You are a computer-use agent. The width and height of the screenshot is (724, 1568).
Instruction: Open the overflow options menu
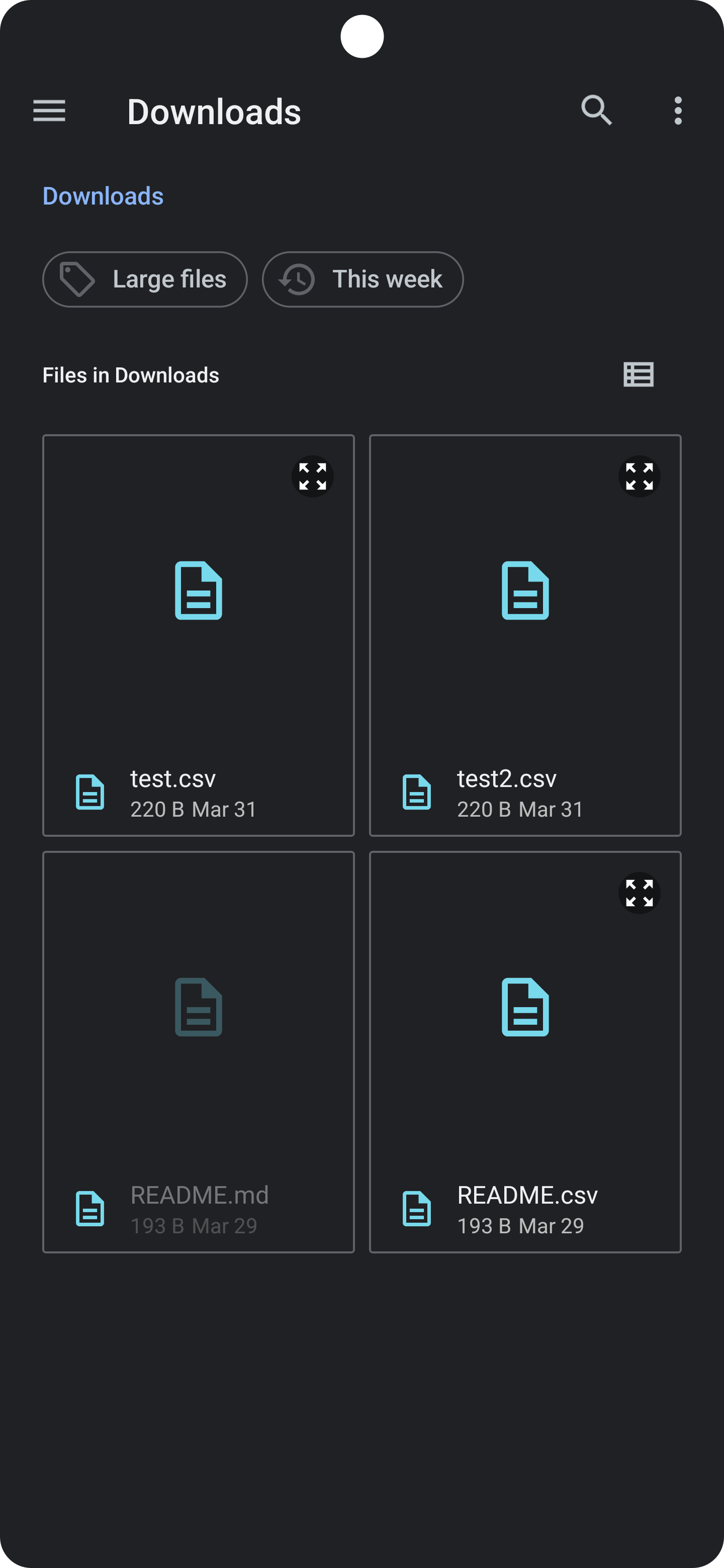[x=678, y=111]
